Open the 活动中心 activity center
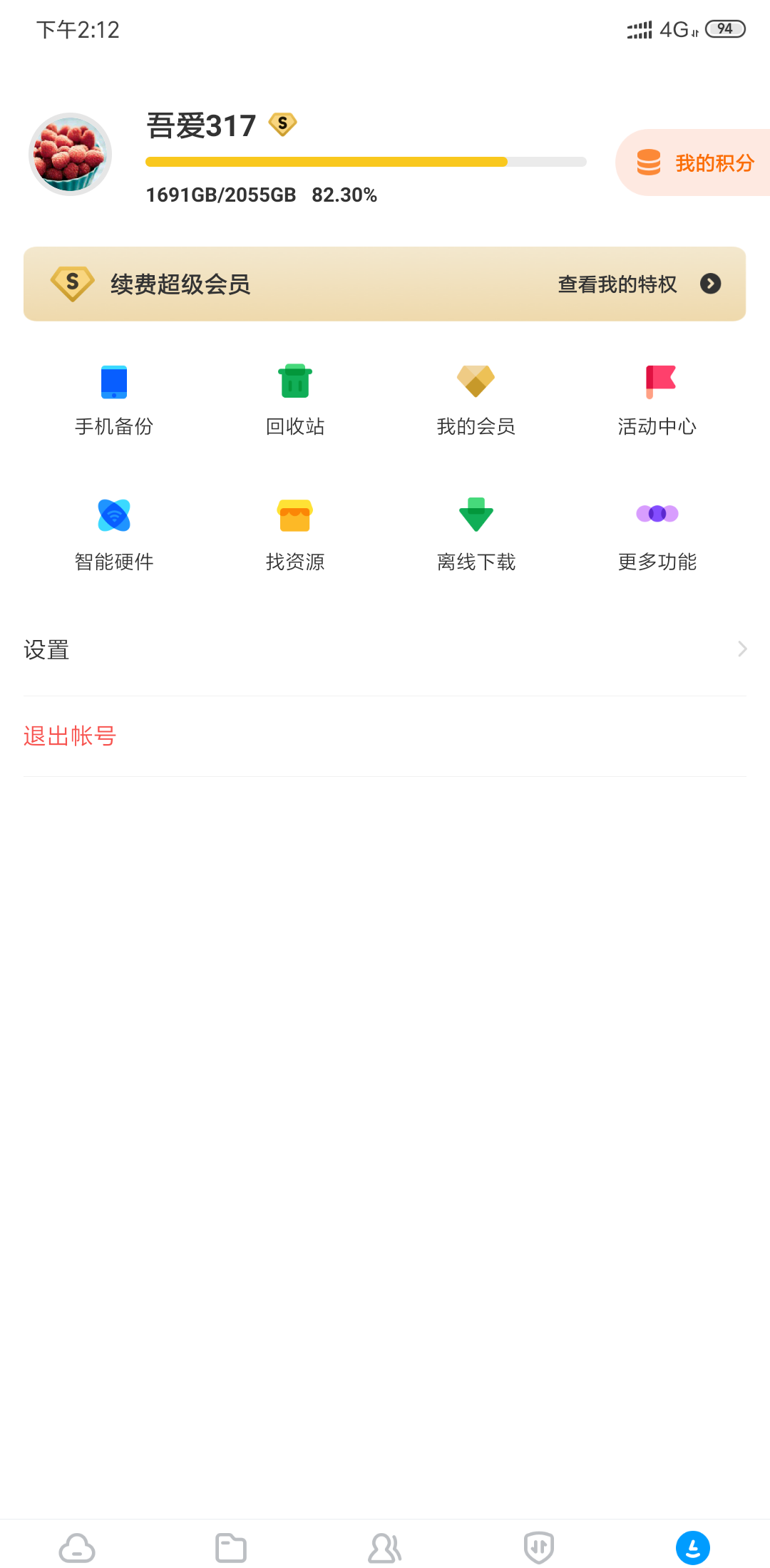The width and height of the screenshot is (770, 1568). click(x=657, y=399)
